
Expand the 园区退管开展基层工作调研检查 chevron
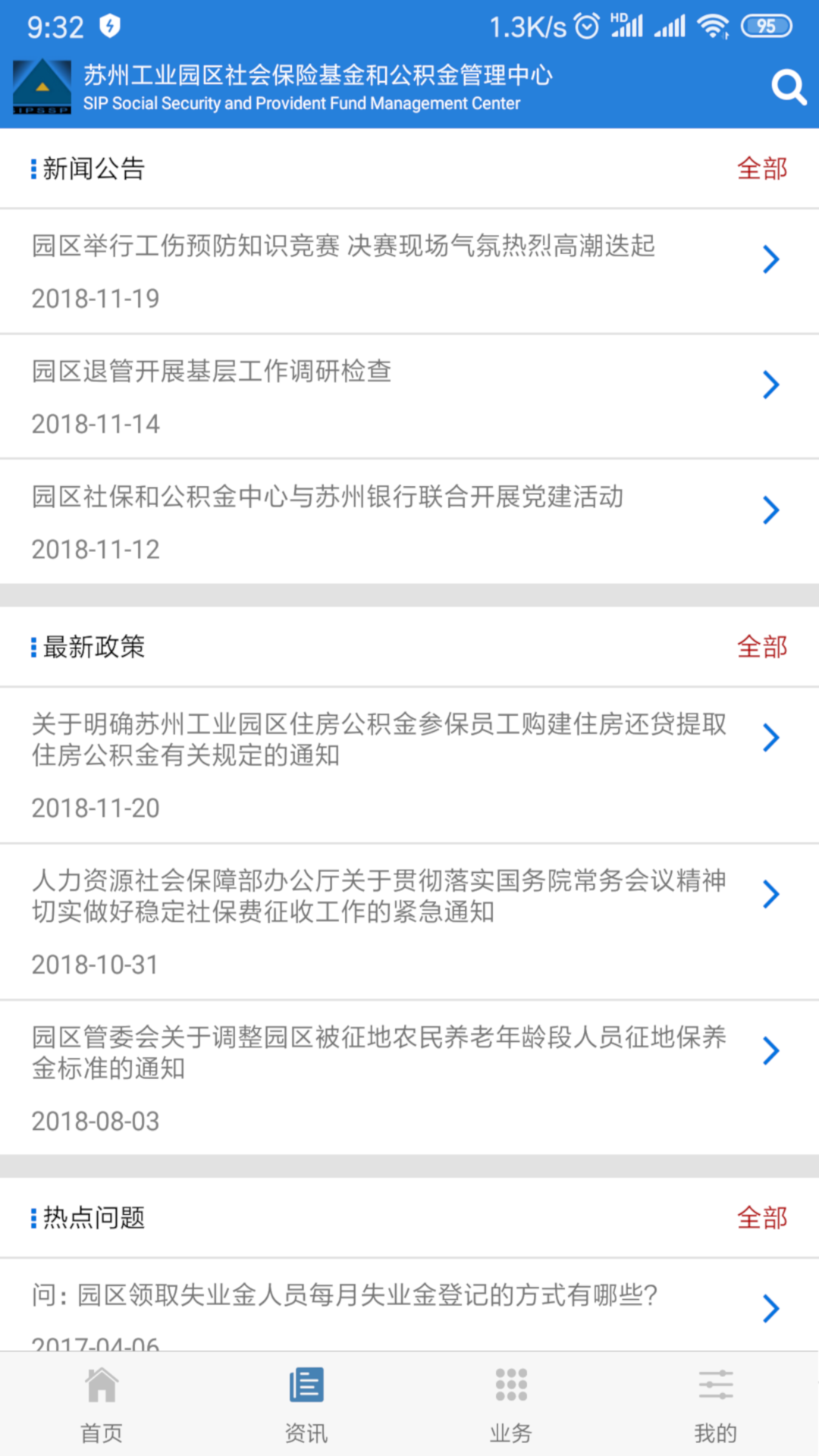click(x=771, y=384)
